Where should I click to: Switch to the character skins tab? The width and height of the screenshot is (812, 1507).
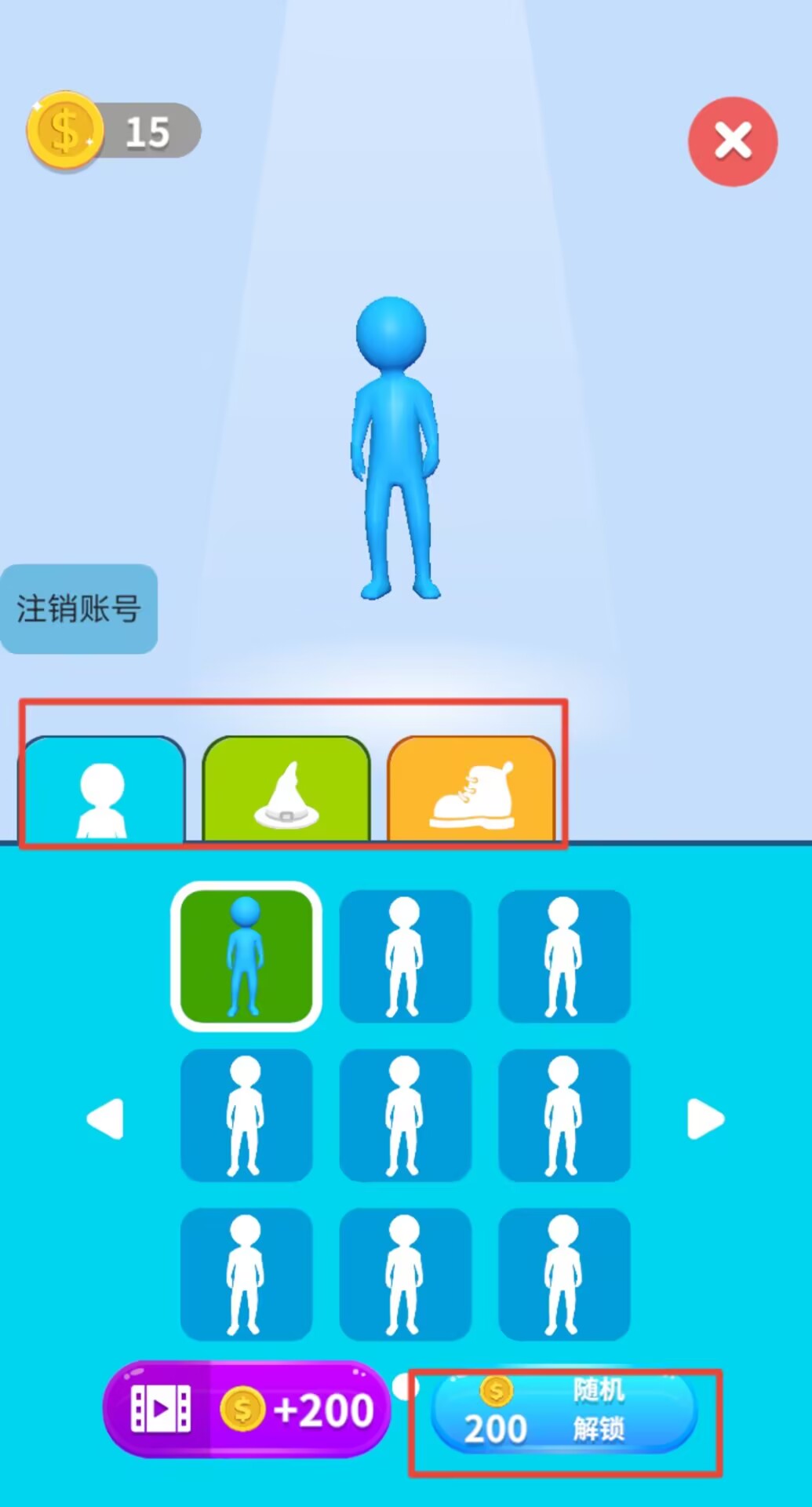pos(103,790)
